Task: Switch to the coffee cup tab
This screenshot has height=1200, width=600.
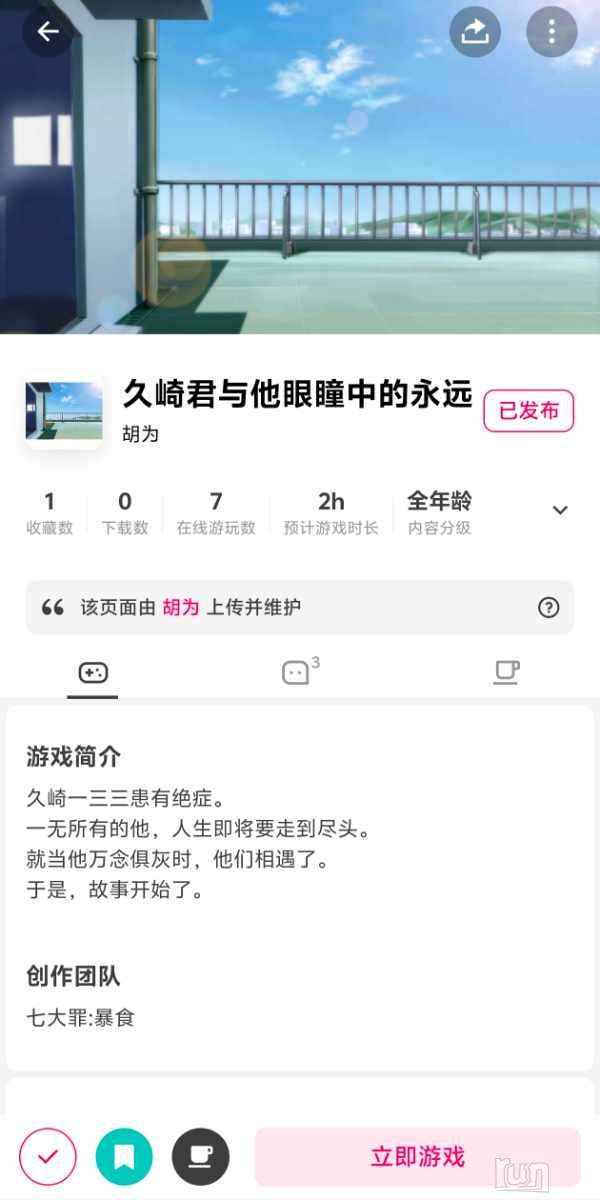Action: click(506, 673)
